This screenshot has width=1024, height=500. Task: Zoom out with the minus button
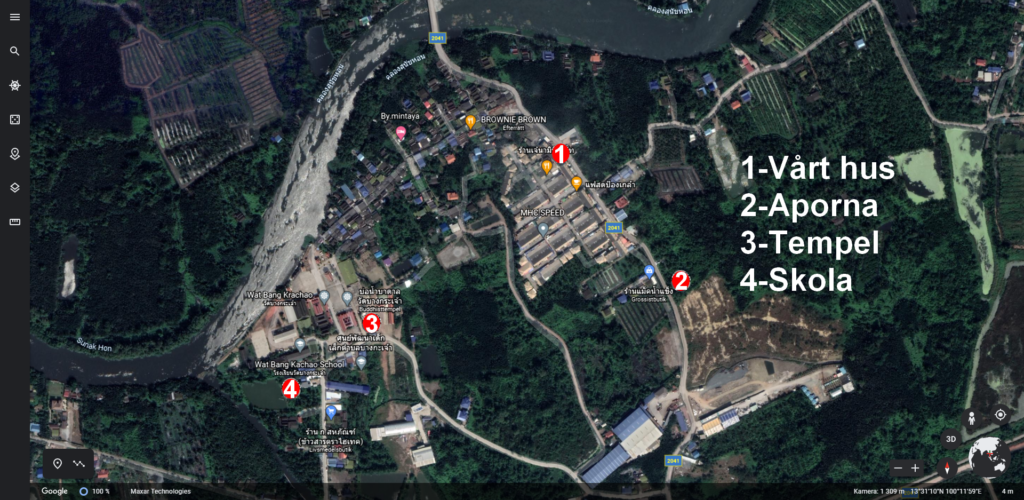click(x=898, y=468)
